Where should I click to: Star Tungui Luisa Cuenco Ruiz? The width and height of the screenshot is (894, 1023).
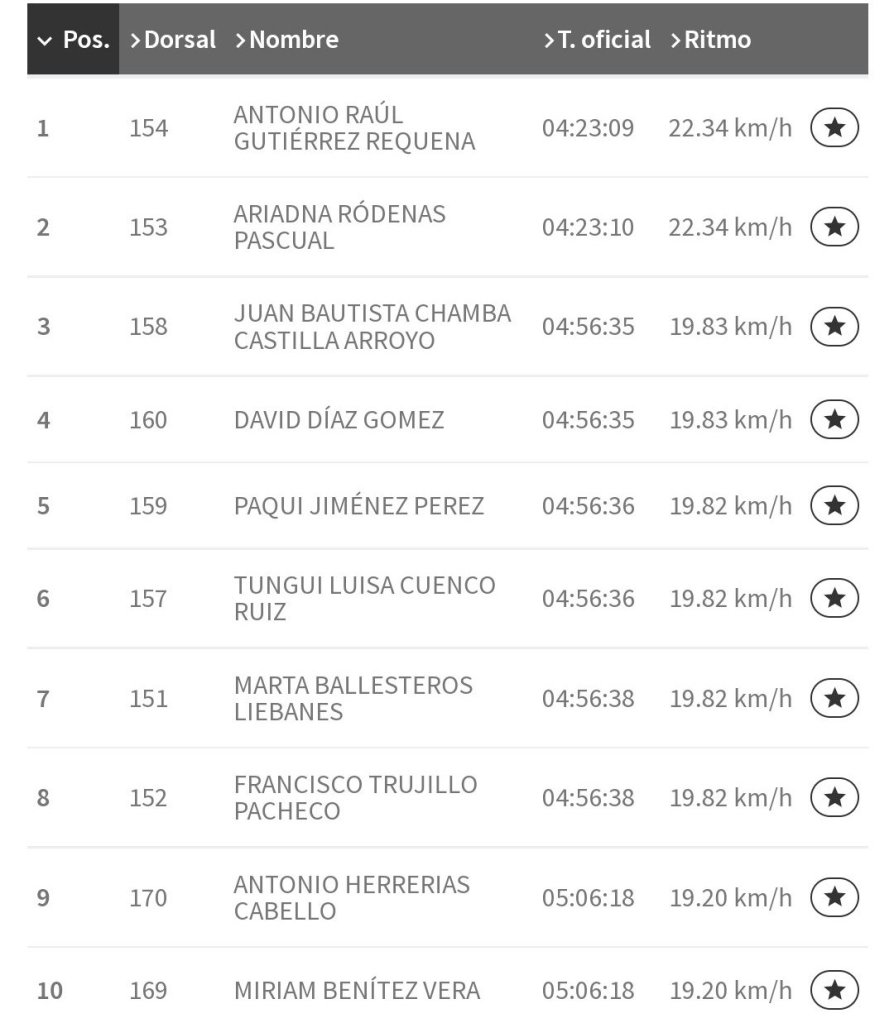[835, 598]
